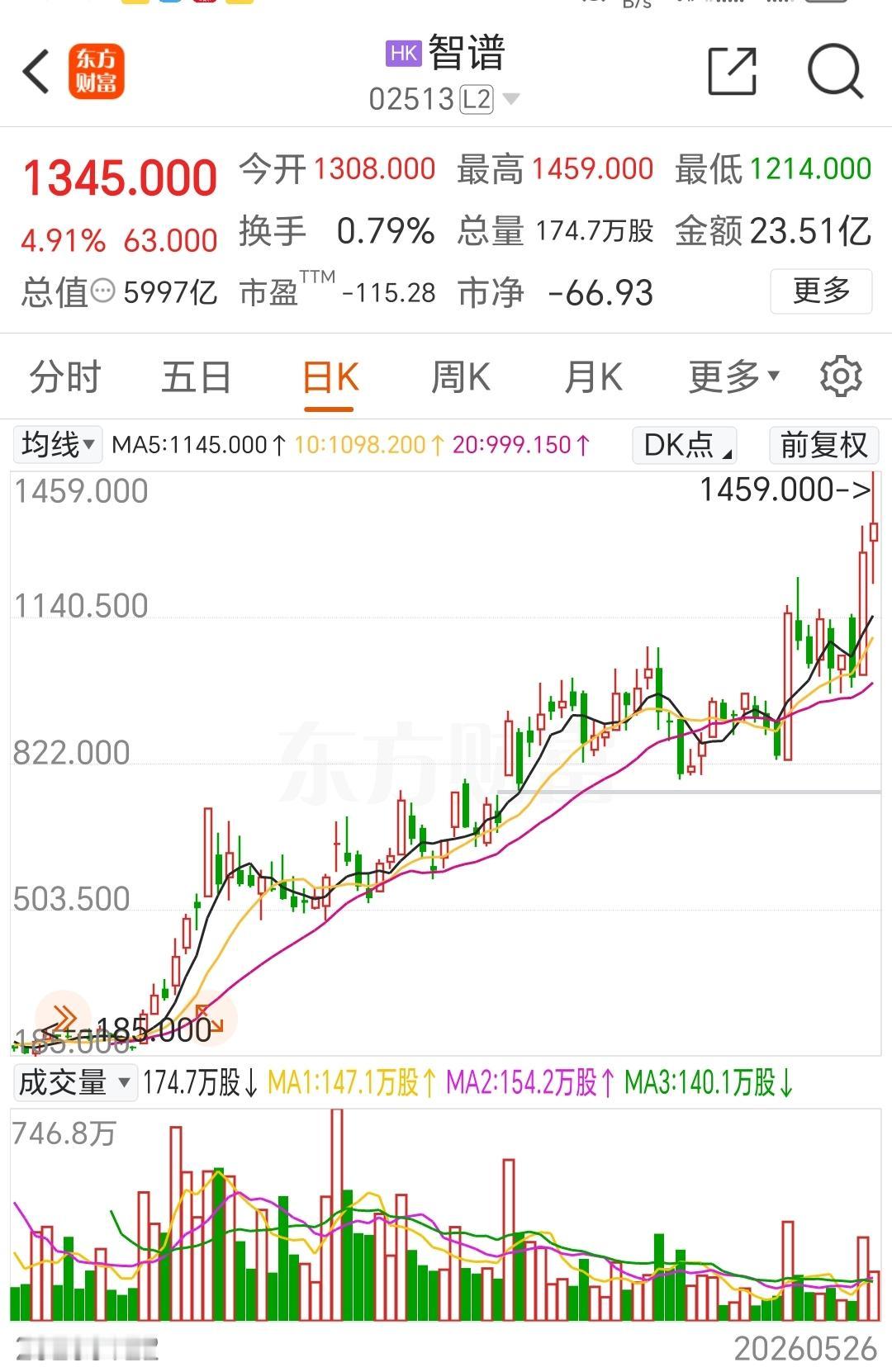The height and width of the screenshot is (1372, 892).
Task: Open the 成交量 sub-indicator dropdown
Action: 74,1081
